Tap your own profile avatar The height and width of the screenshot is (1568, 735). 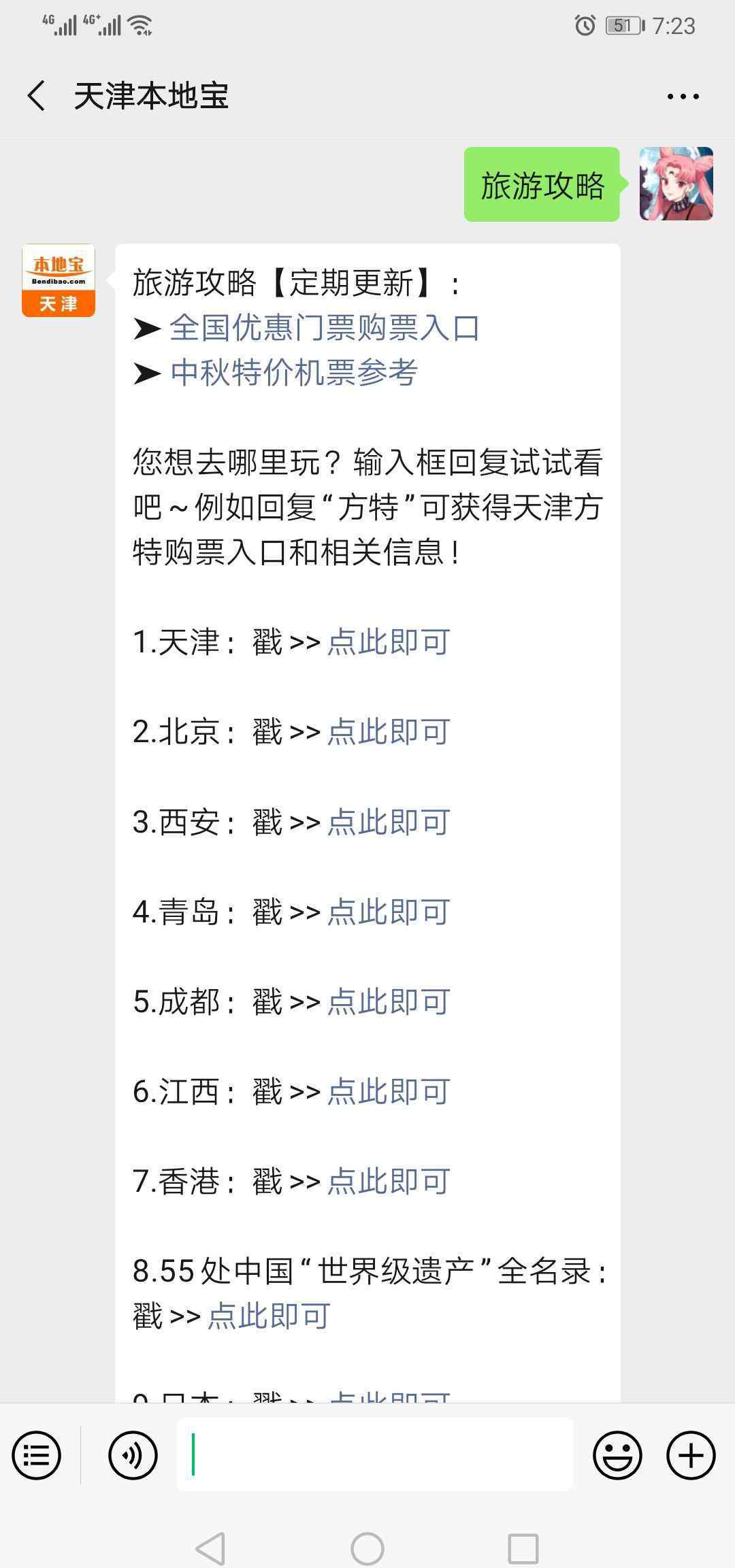click(676, 184)
